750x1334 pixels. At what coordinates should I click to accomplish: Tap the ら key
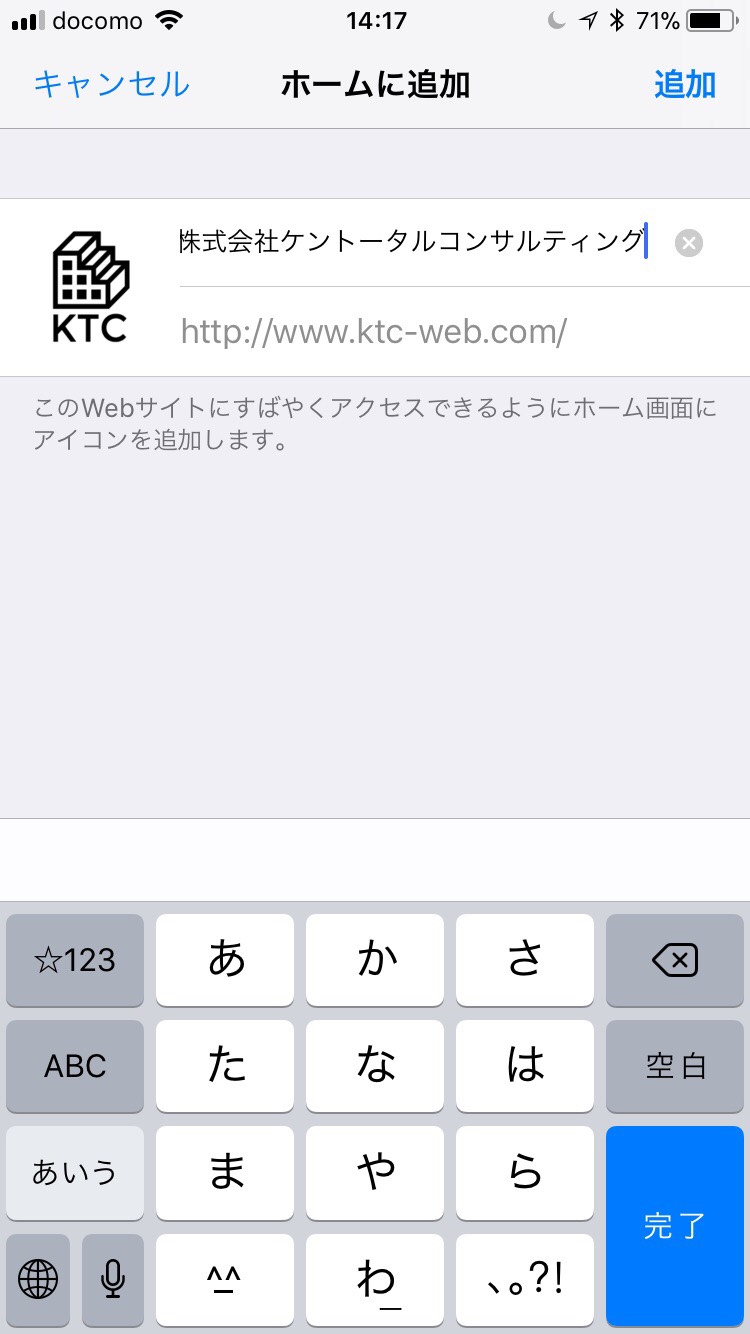point(525,1173)
